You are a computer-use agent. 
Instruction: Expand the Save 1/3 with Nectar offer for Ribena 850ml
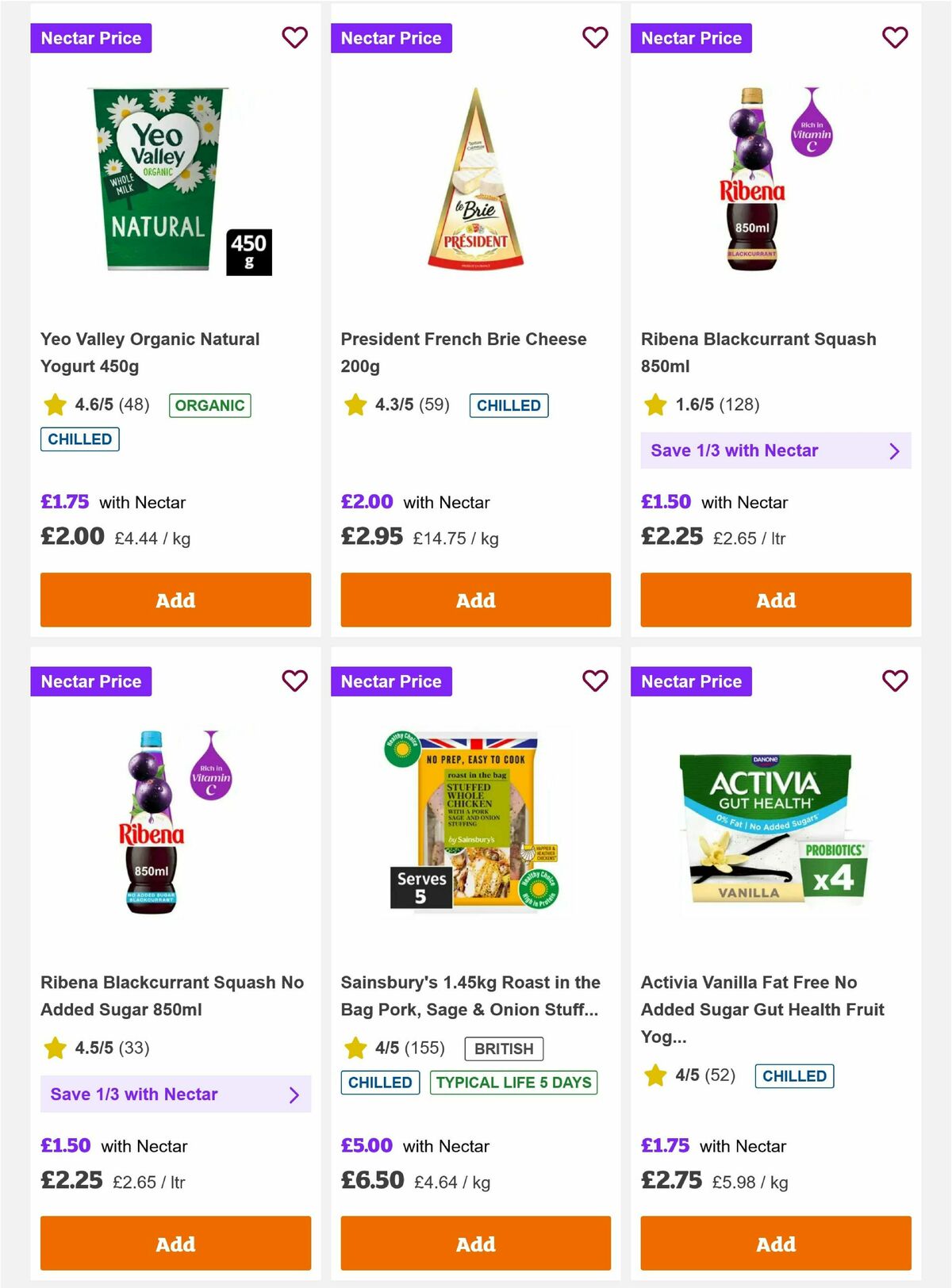(x=896, y=450)
